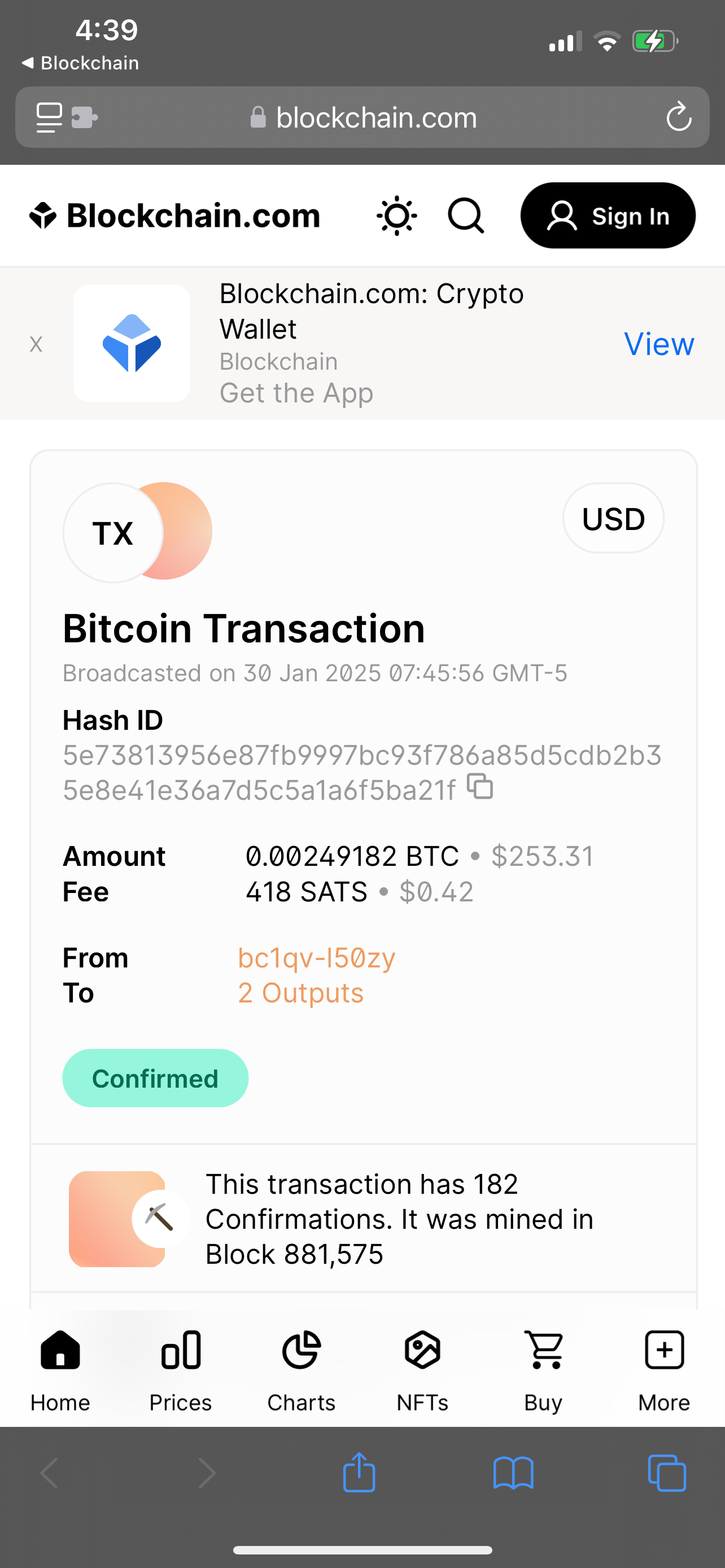Switch currency with the USD button

(613, 519)
